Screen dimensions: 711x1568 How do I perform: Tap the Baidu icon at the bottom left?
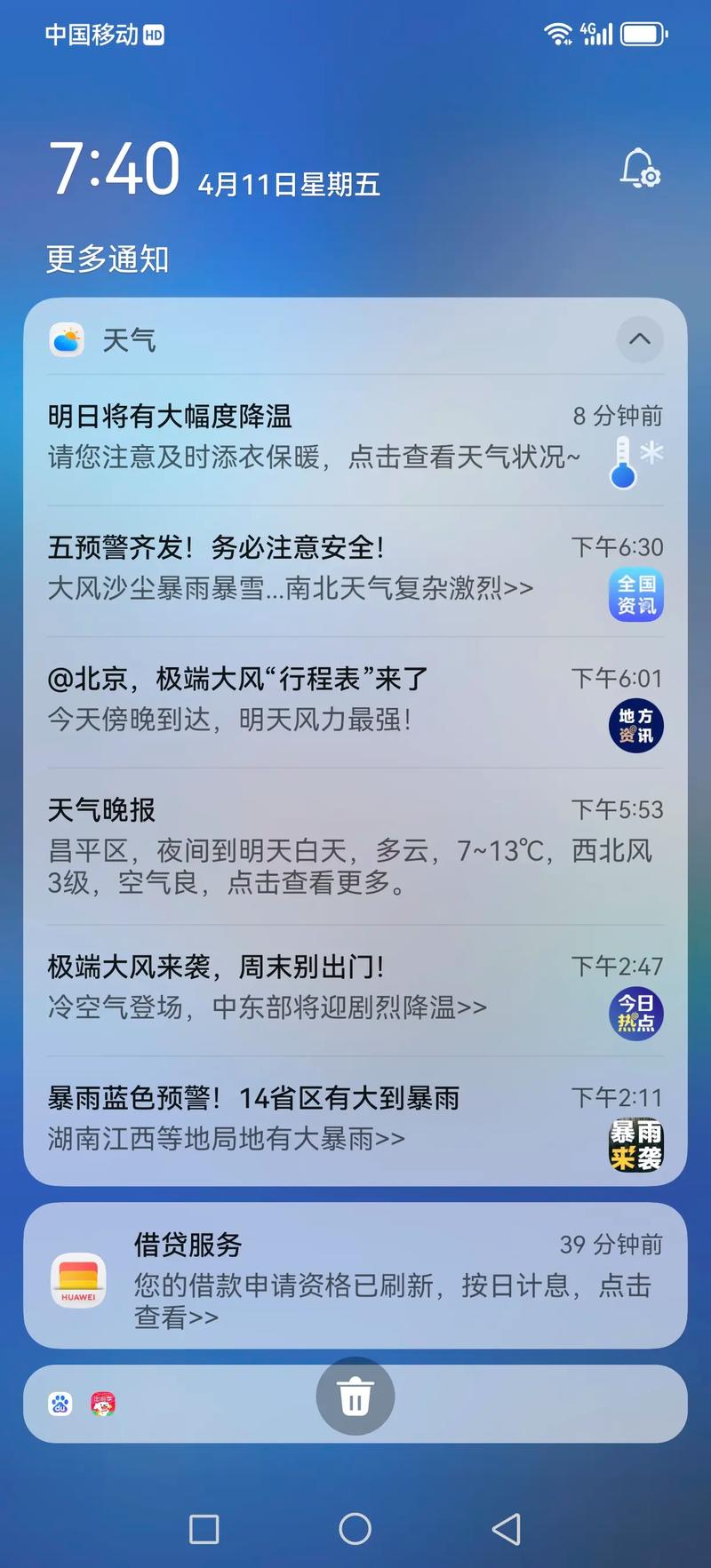[59, 1402]
